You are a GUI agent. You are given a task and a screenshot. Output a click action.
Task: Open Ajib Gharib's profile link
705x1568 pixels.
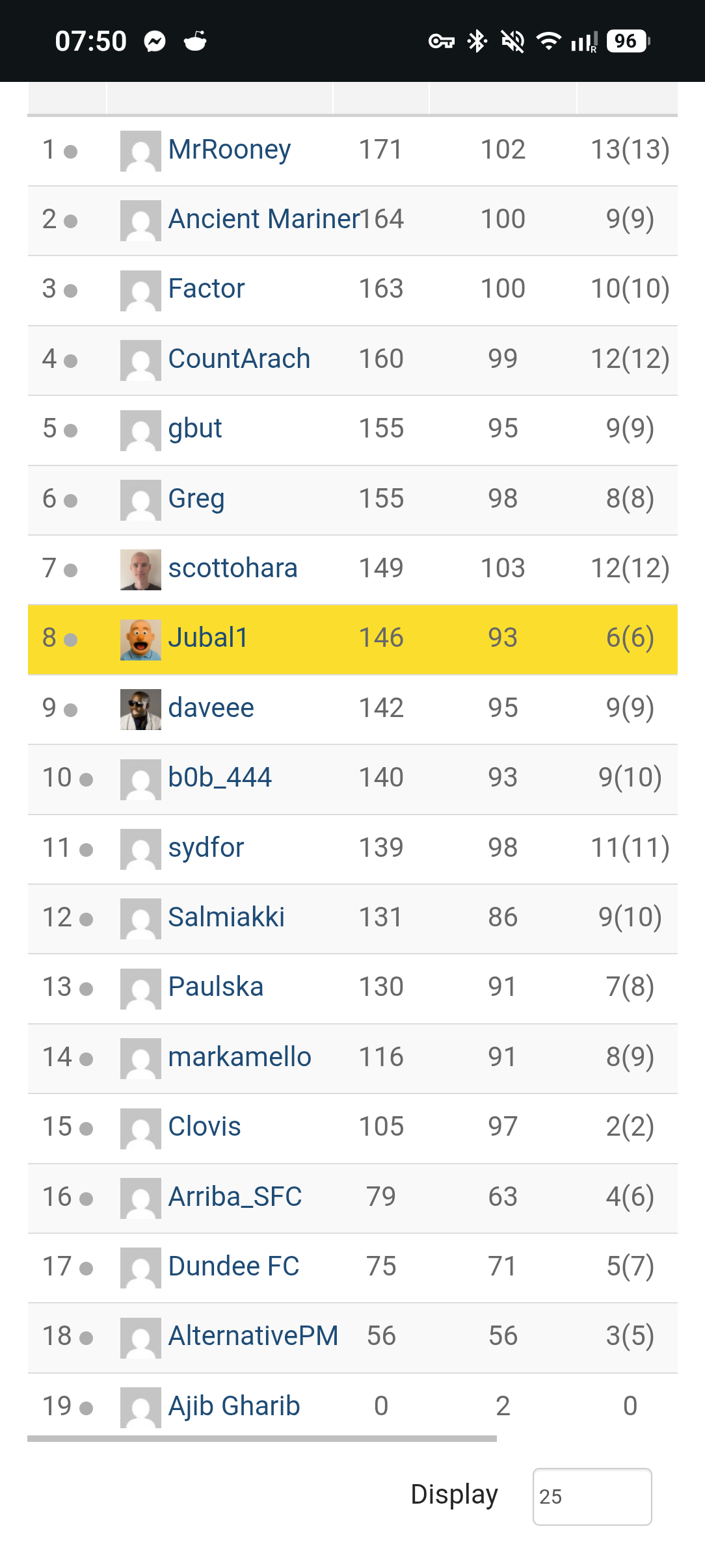click(234, 1406)
